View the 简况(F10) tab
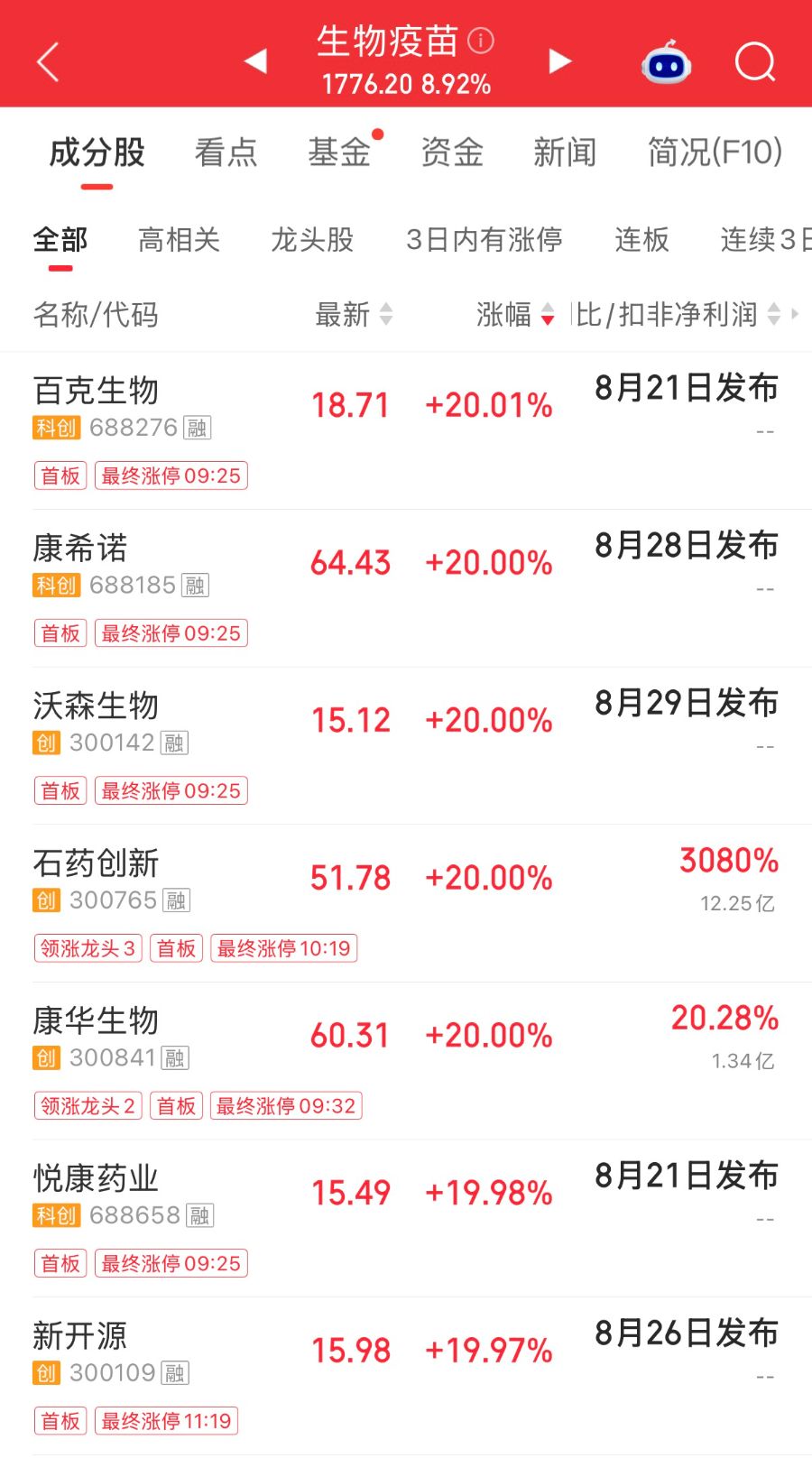812x1458 pixels. pyautogui.click(x=715, y=152)
